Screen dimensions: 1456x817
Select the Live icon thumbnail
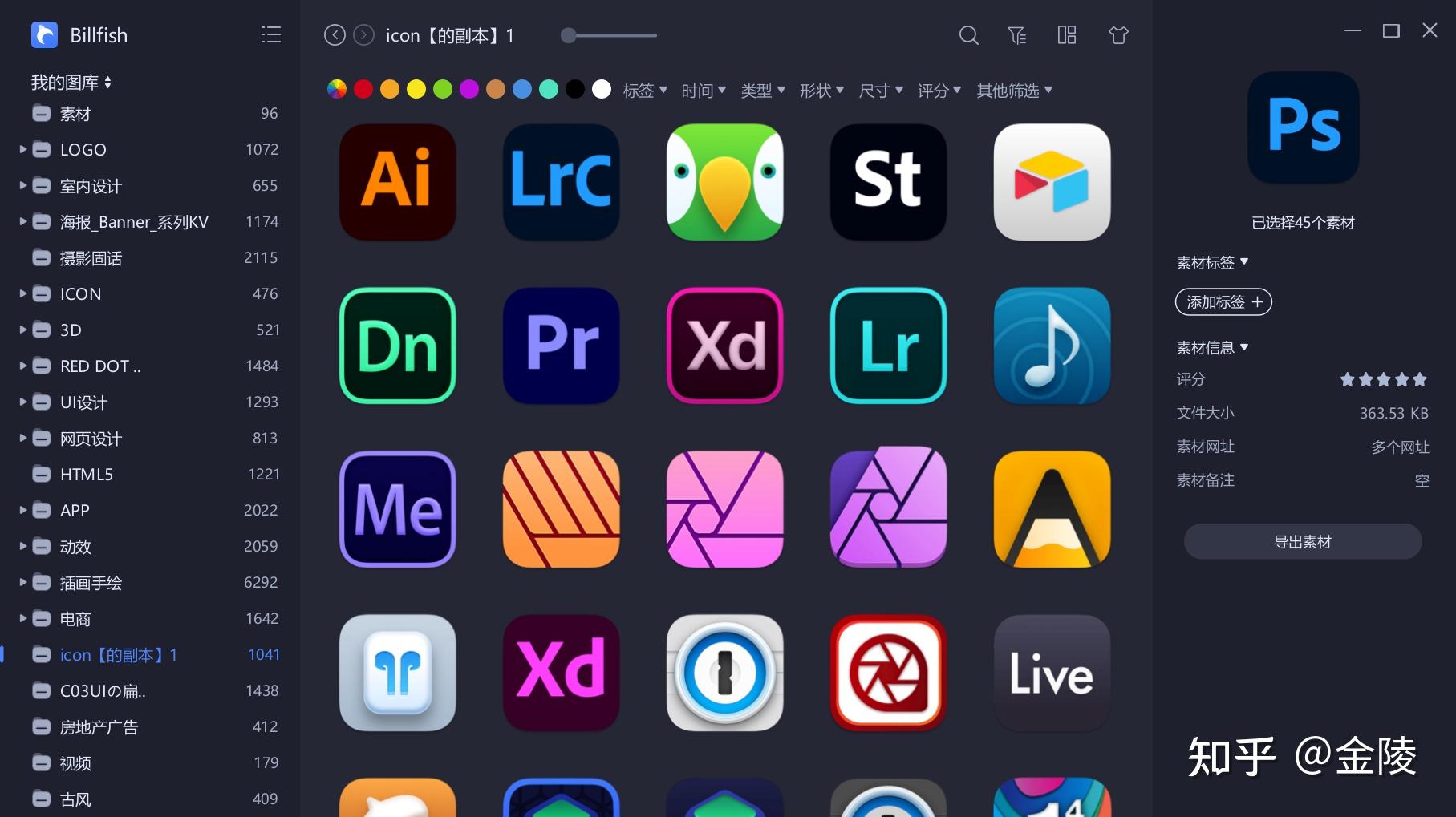(1052, 673)
